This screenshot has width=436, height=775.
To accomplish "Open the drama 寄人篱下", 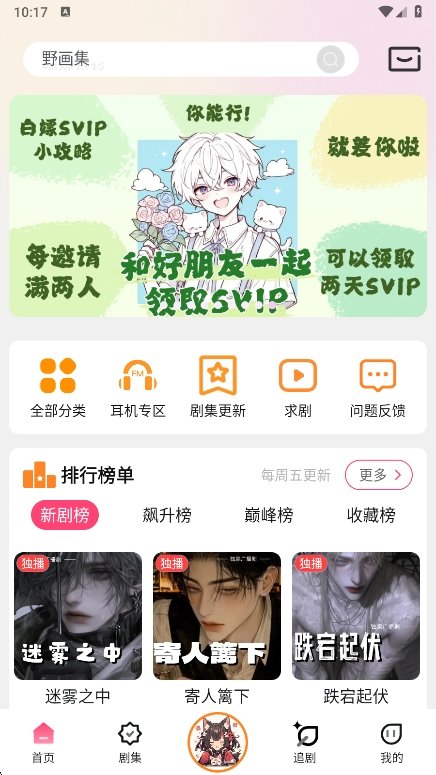I will coord(217,628).
